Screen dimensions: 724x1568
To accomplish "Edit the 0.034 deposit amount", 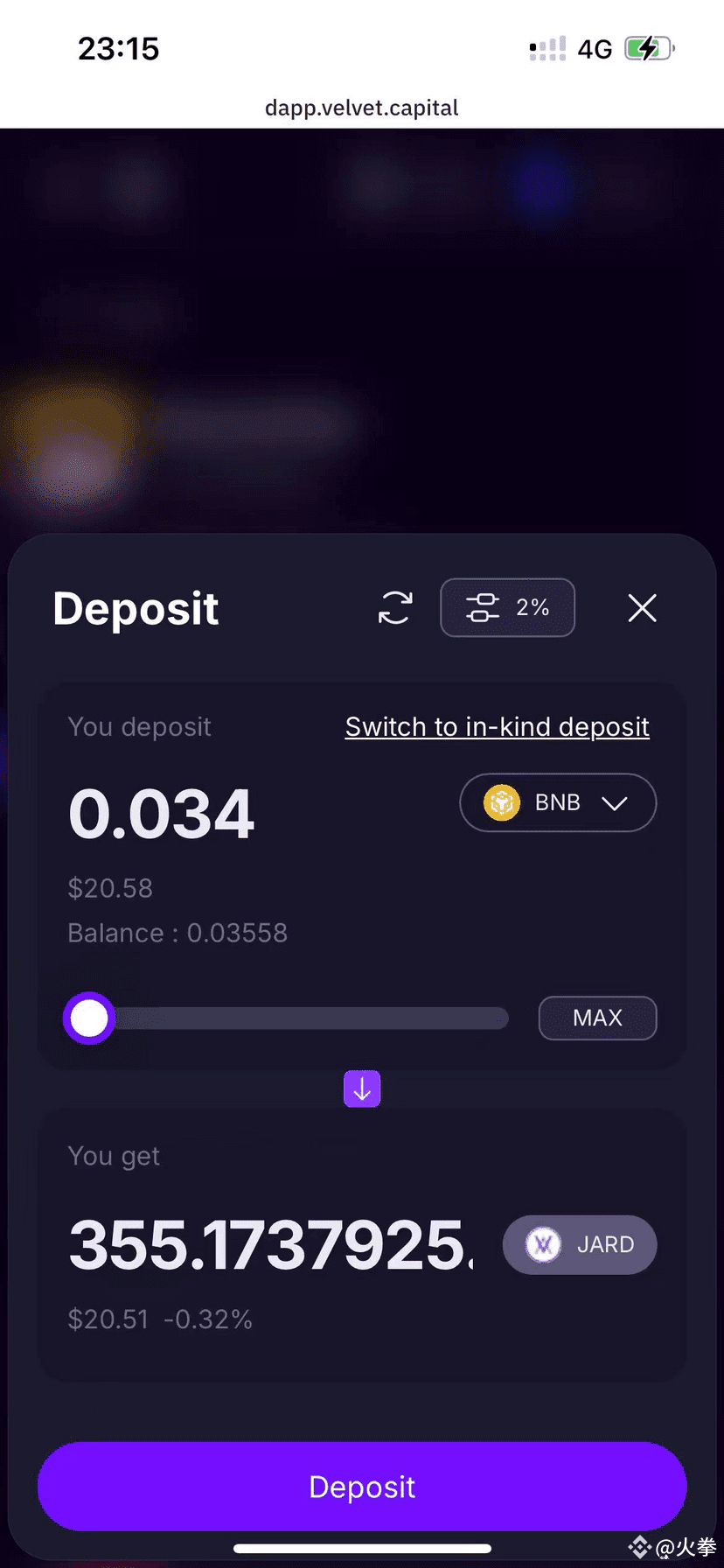I will click(162, 814).
